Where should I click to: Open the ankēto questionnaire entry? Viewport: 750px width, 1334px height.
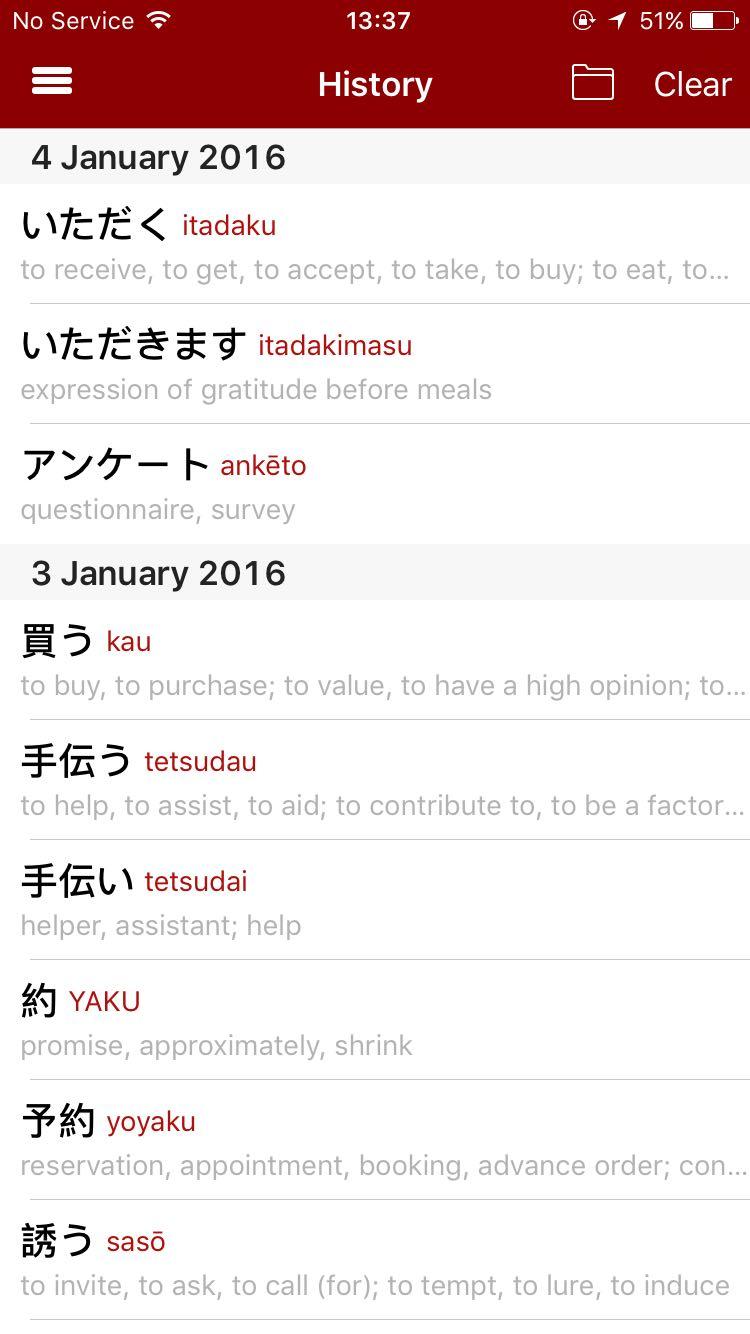click(375, 484)
